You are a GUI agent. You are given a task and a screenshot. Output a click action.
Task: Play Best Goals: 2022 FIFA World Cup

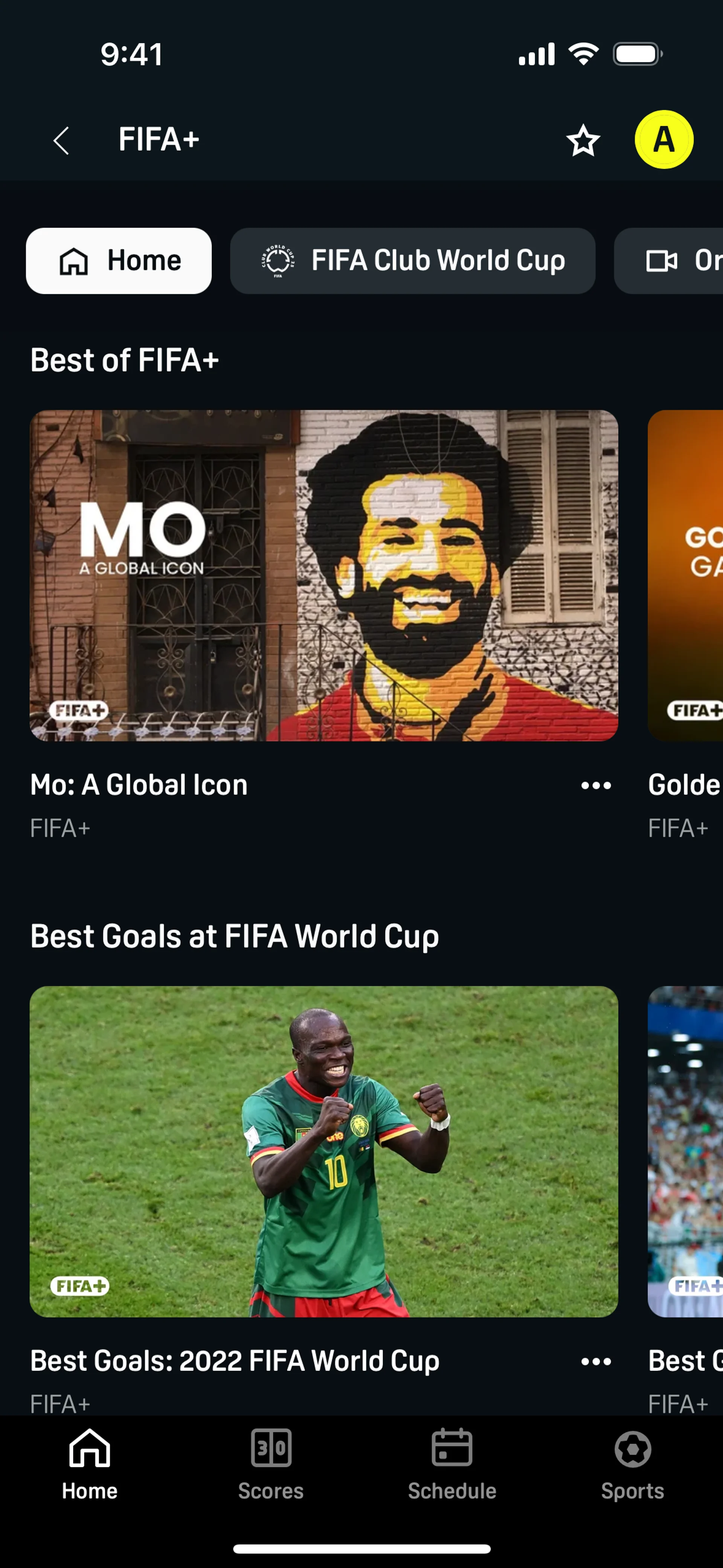pyautogui.click(x=324, y=1151)
